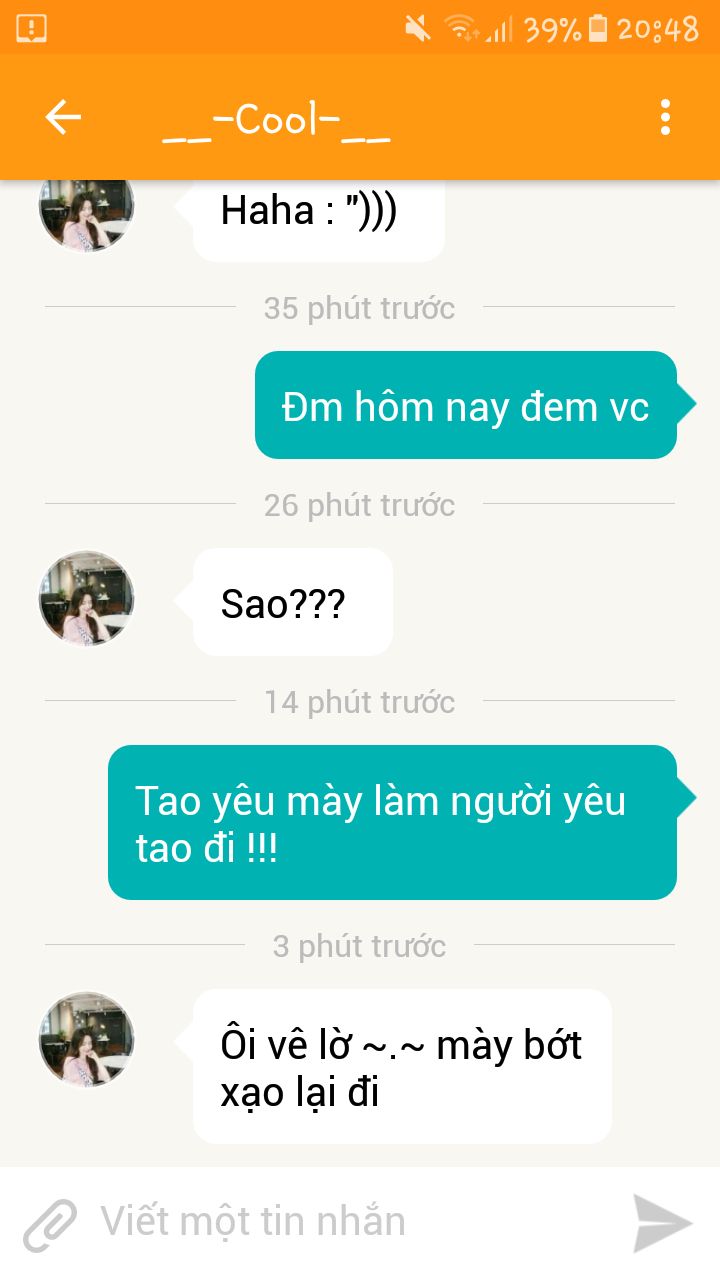Open the three-dot overflow menu
Viewport: 720px width, 1280px height.
click(665, 118)
